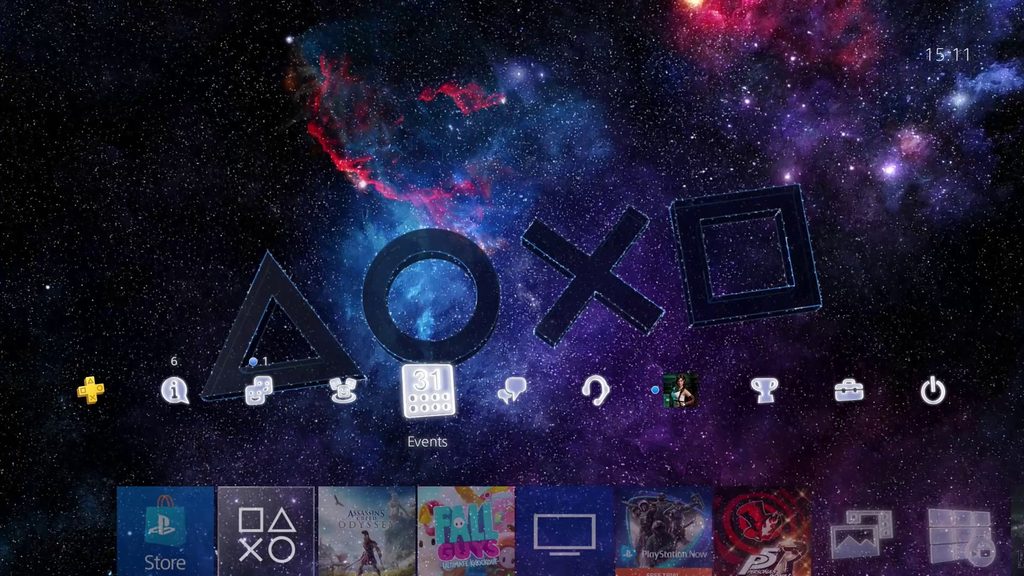Open the PlayStation Store tile
This screenshot has height=576, width=1024.
point(166,531)
